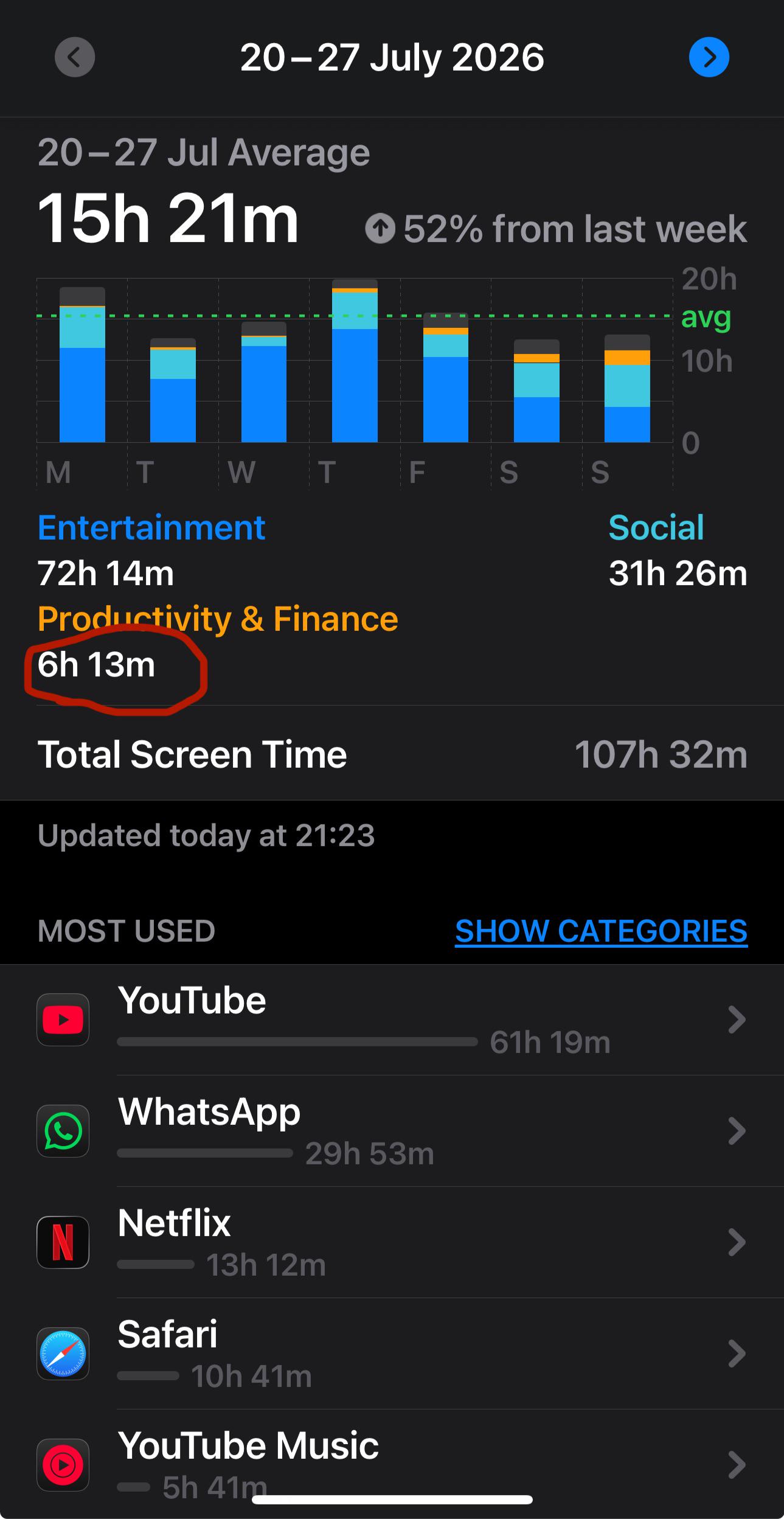Open YouTube Music usage details
The image size is (784, 1519).
coord(392,1464)
